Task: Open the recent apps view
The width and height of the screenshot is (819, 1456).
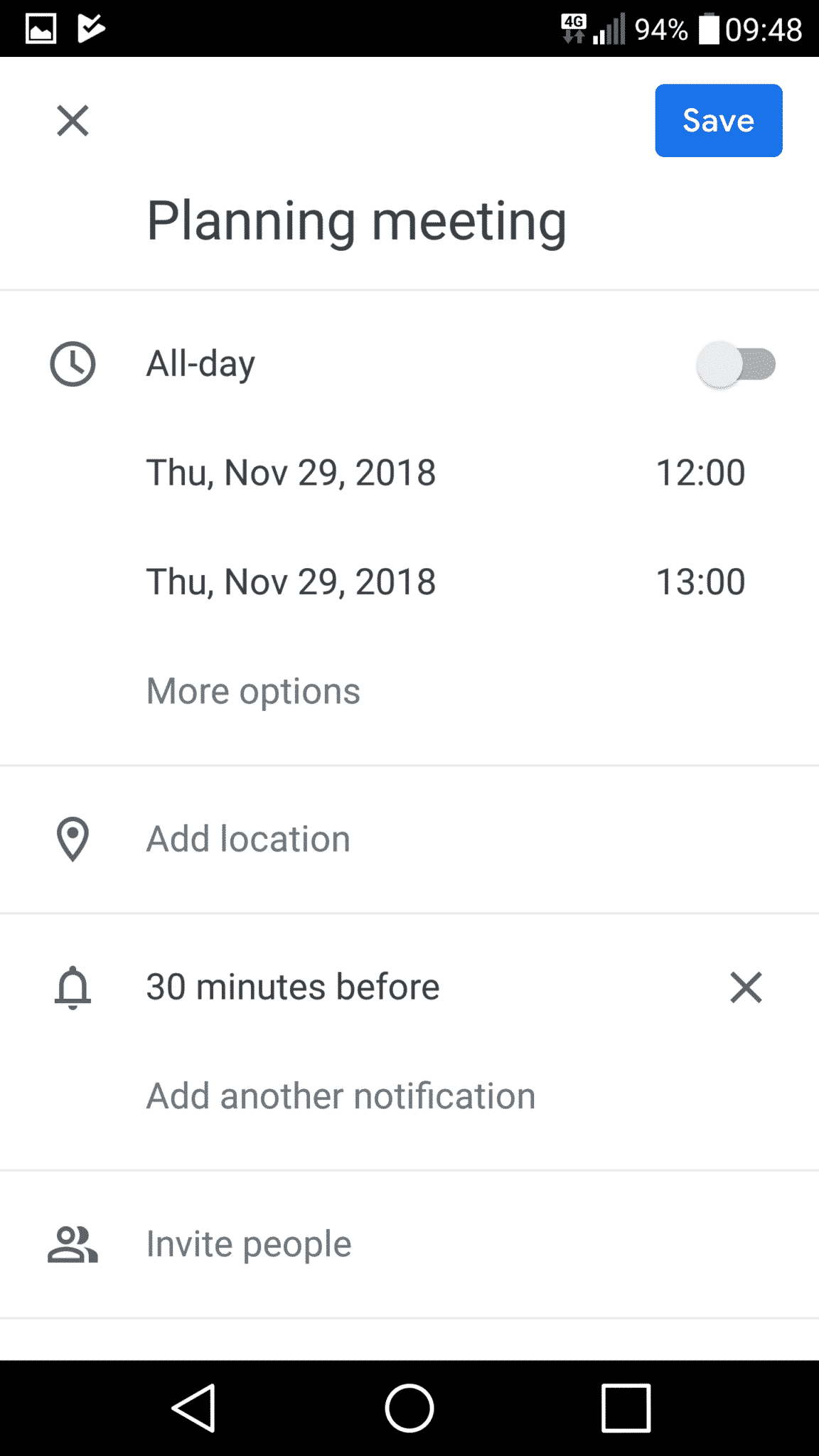Action: [626, 1408]
